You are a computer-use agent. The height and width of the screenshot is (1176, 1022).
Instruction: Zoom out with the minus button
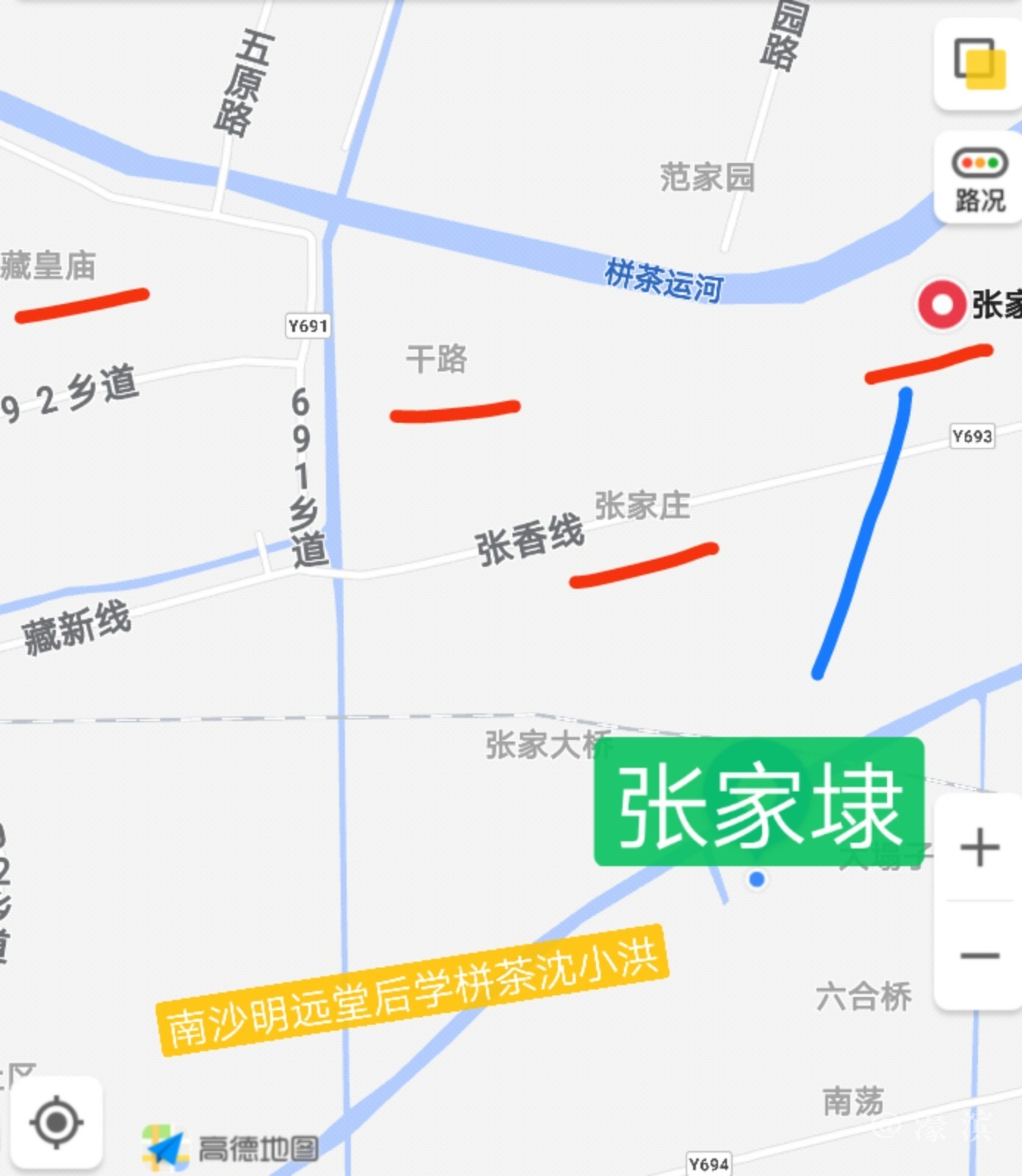click(979, 955)
